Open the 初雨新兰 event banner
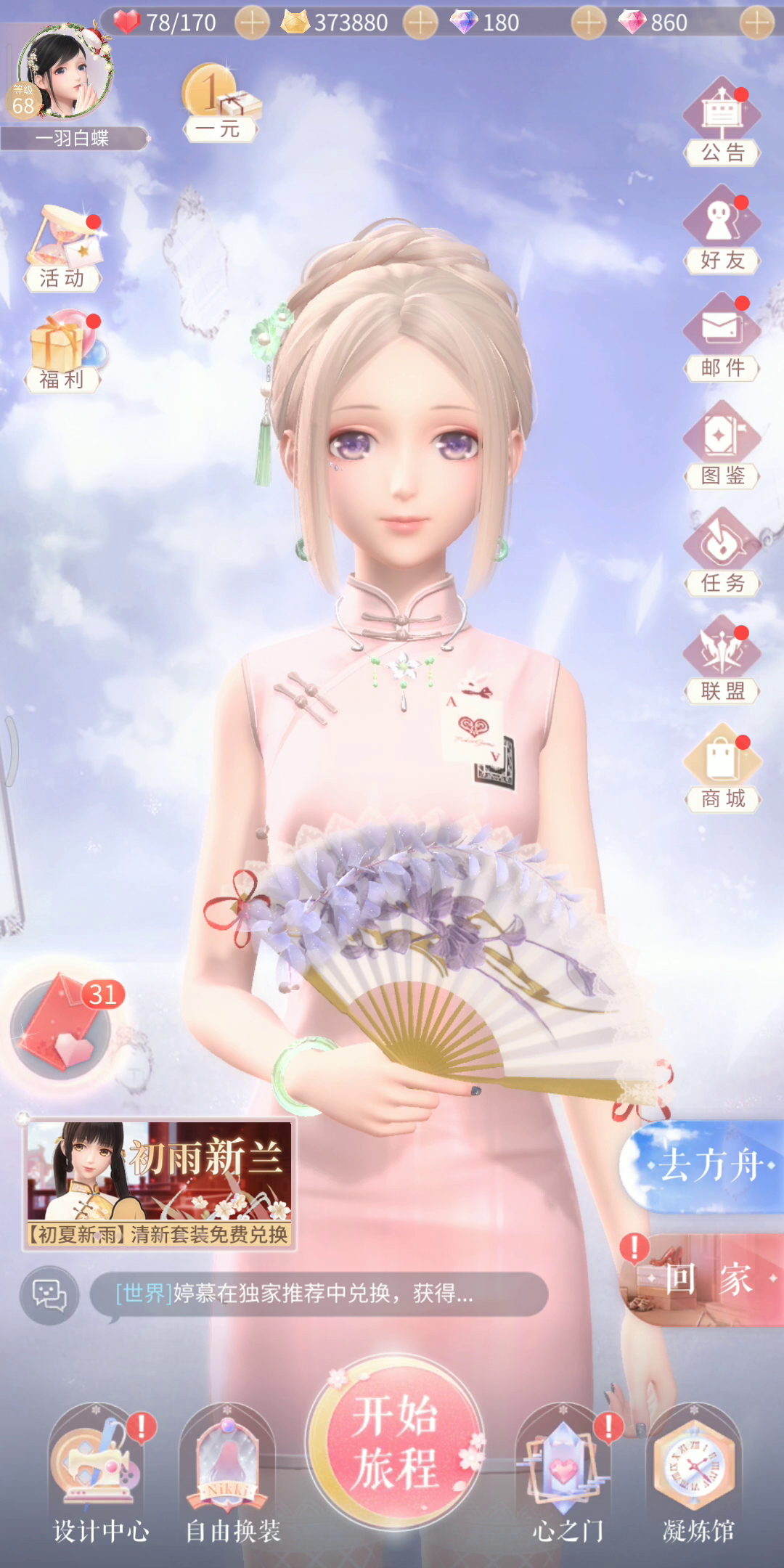784x1568 pixels. pyautogui.click(x=159, y=1184)
